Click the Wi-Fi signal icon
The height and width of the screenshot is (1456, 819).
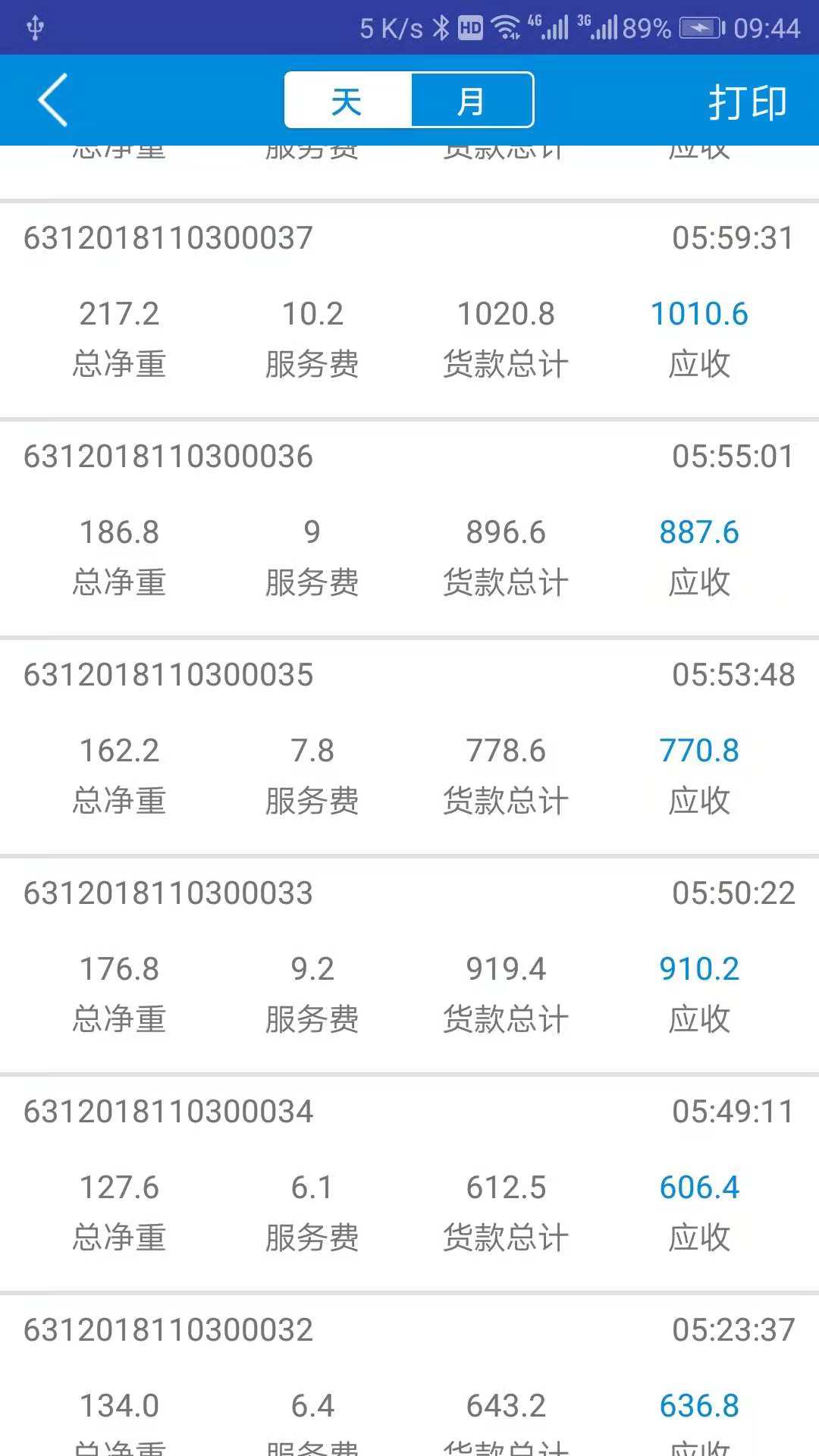click(x=507, y=28)
